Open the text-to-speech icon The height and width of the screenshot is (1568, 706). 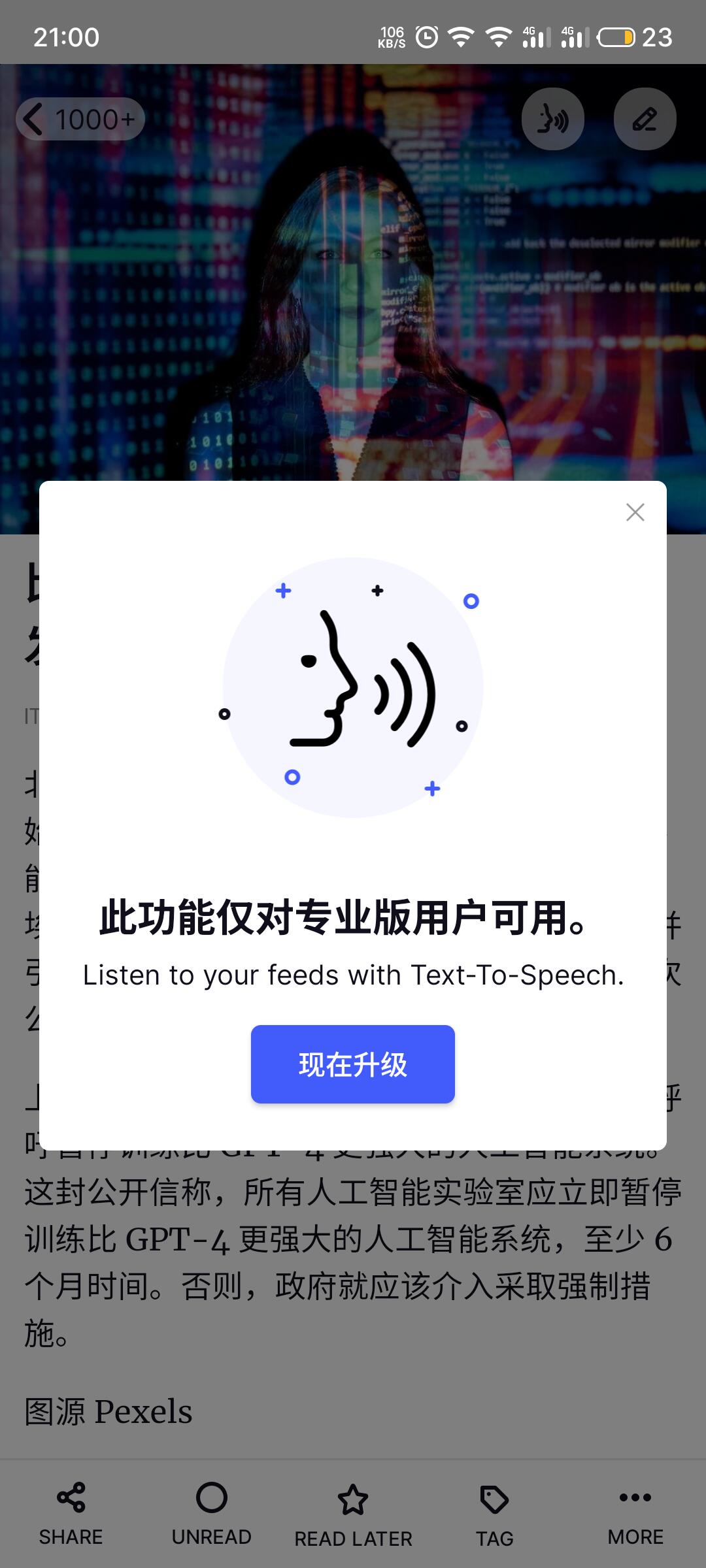552,120
